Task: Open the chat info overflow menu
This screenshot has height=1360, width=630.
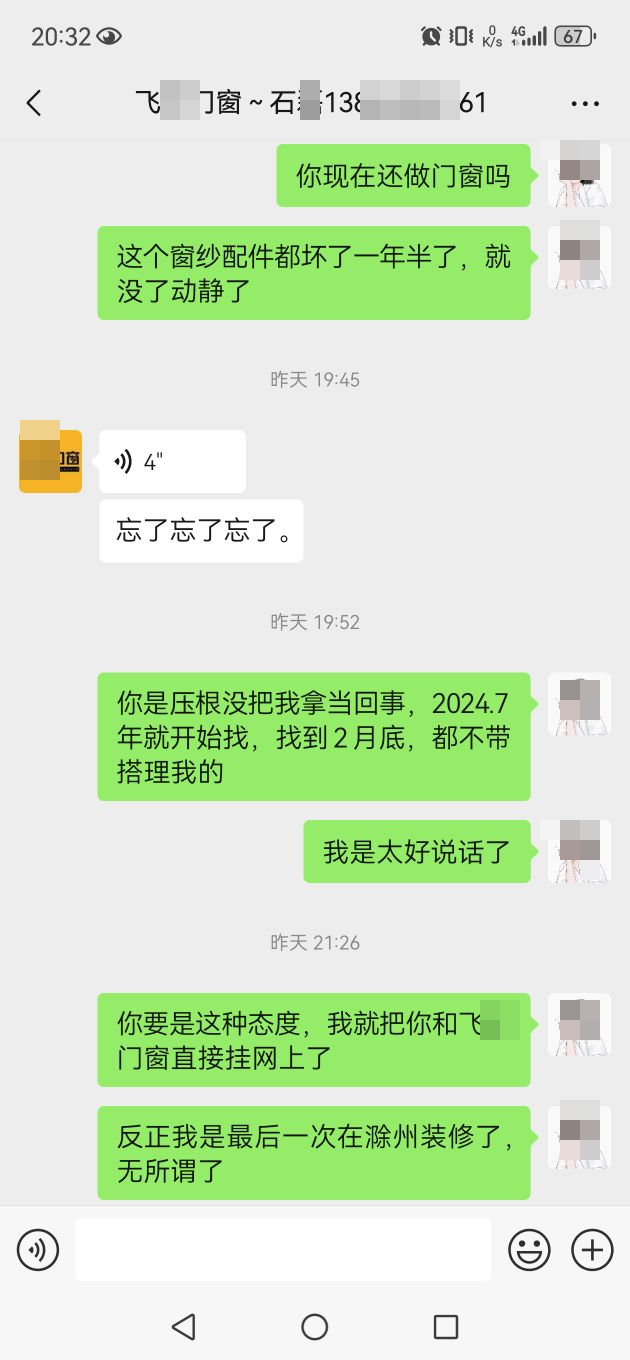Action: point(585,103)
